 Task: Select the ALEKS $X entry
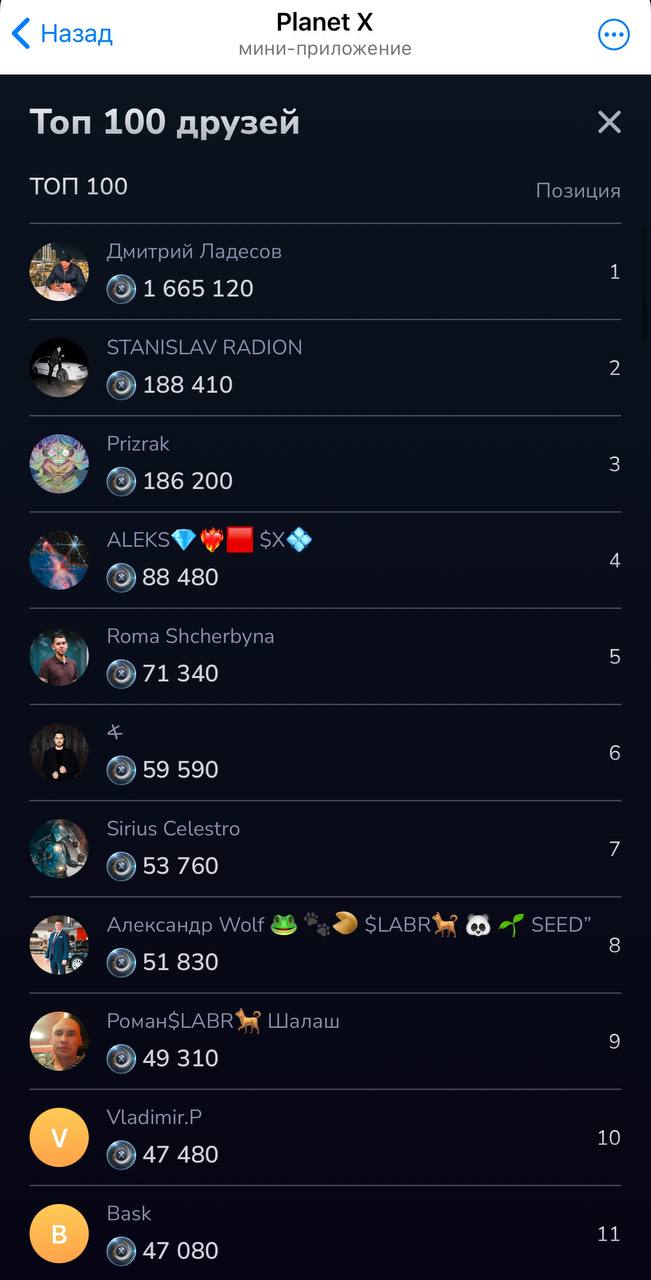pos(325,560)
